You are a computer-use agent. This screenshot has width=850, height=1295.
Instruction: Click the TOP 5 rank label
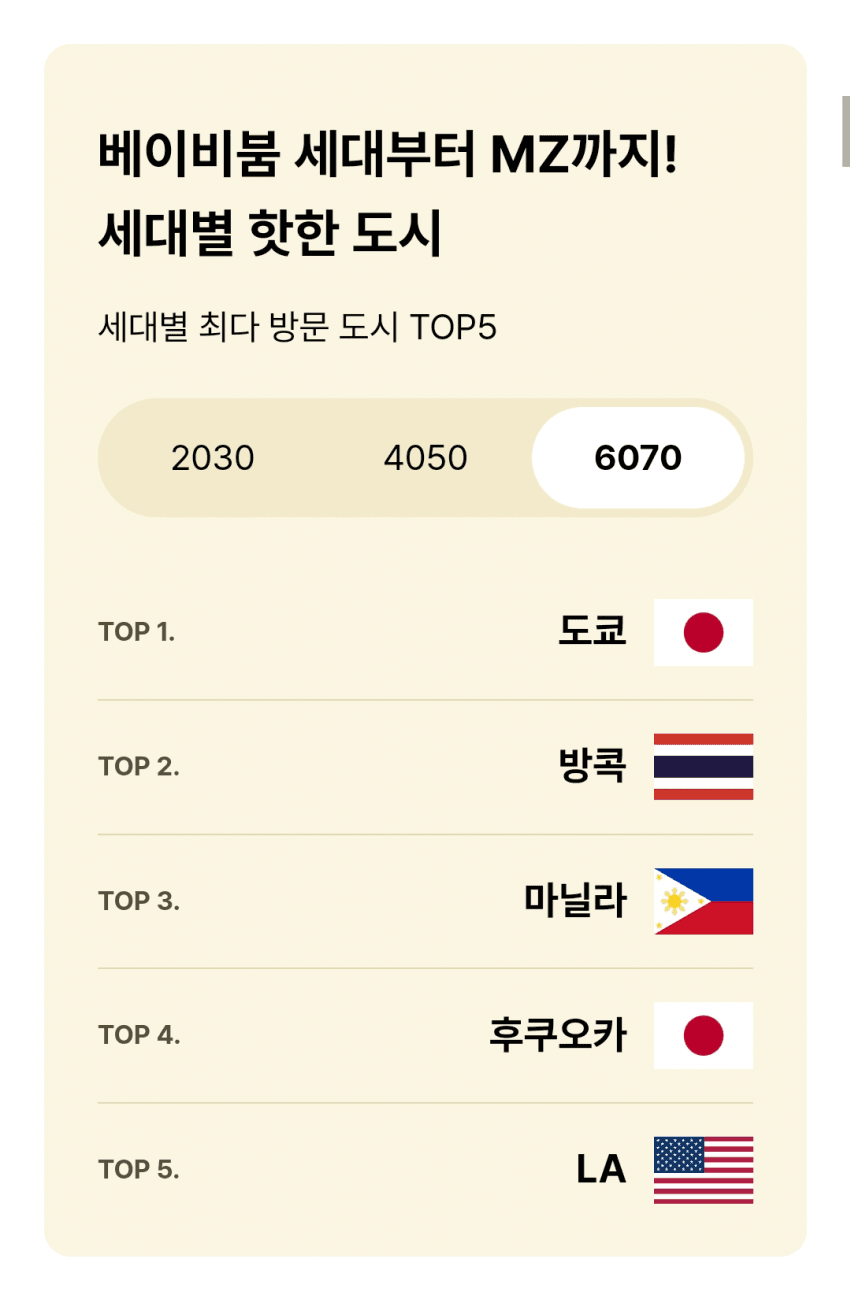138,1169
